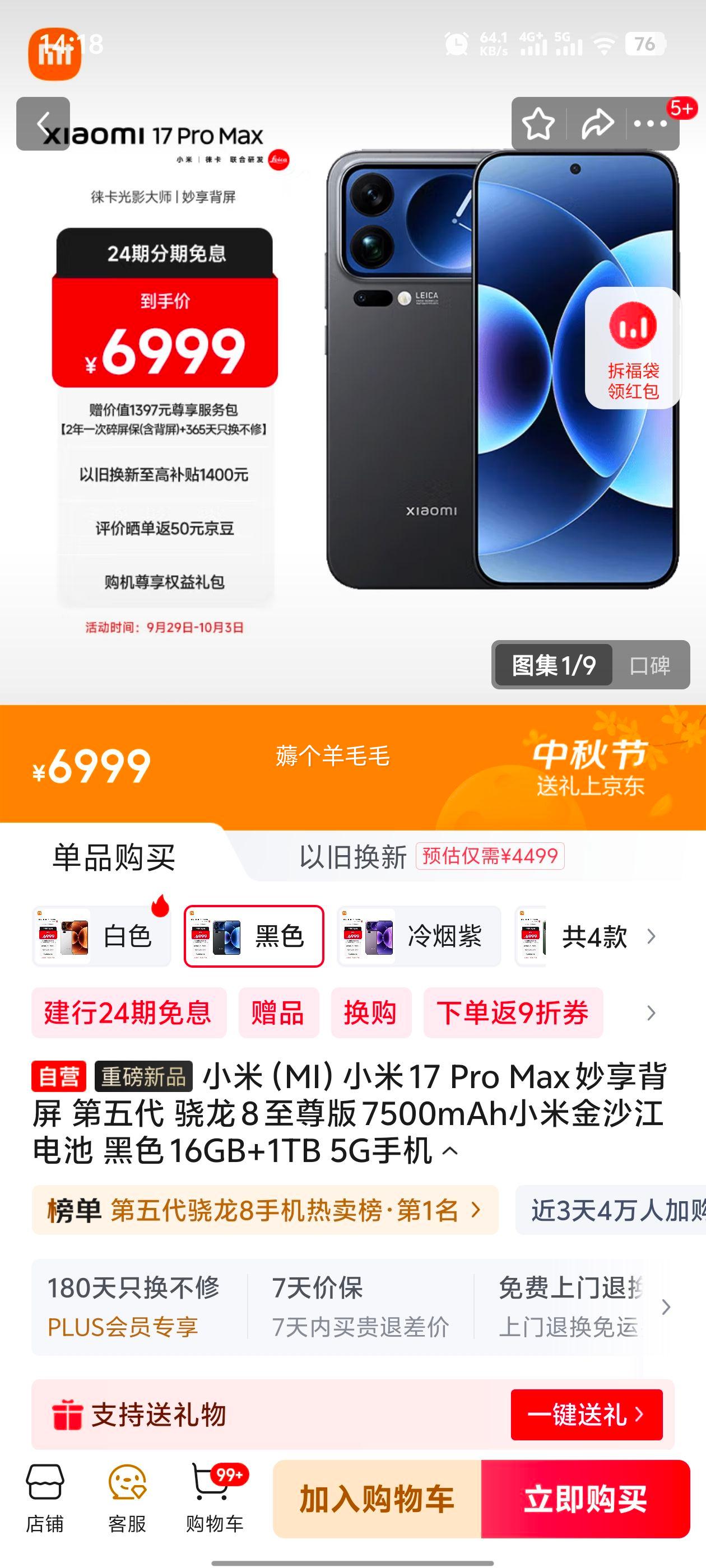Open the 店铺 store page
Screen dimensions: 706x1568
click(44, 1497)
